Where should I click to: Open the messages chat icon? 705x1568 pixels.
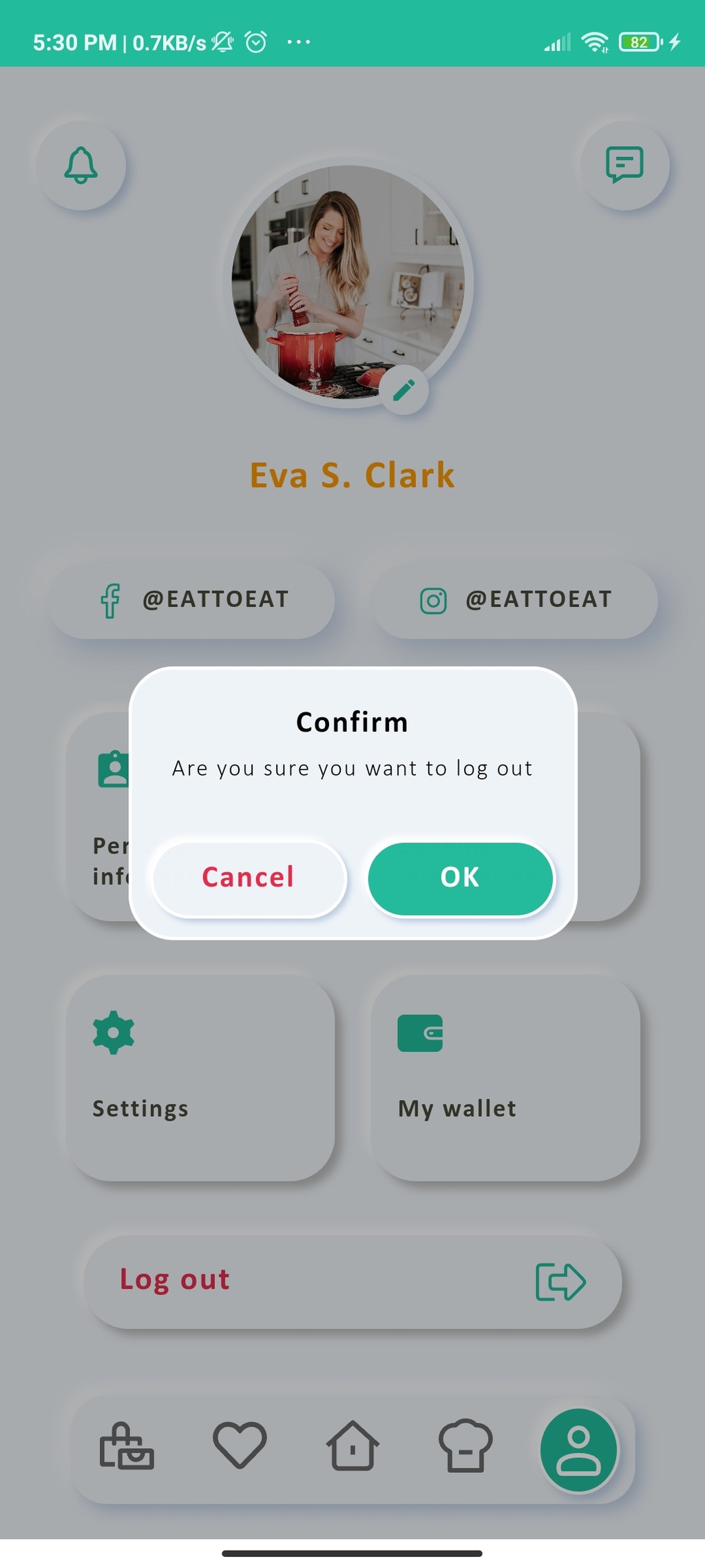point(624,165)
